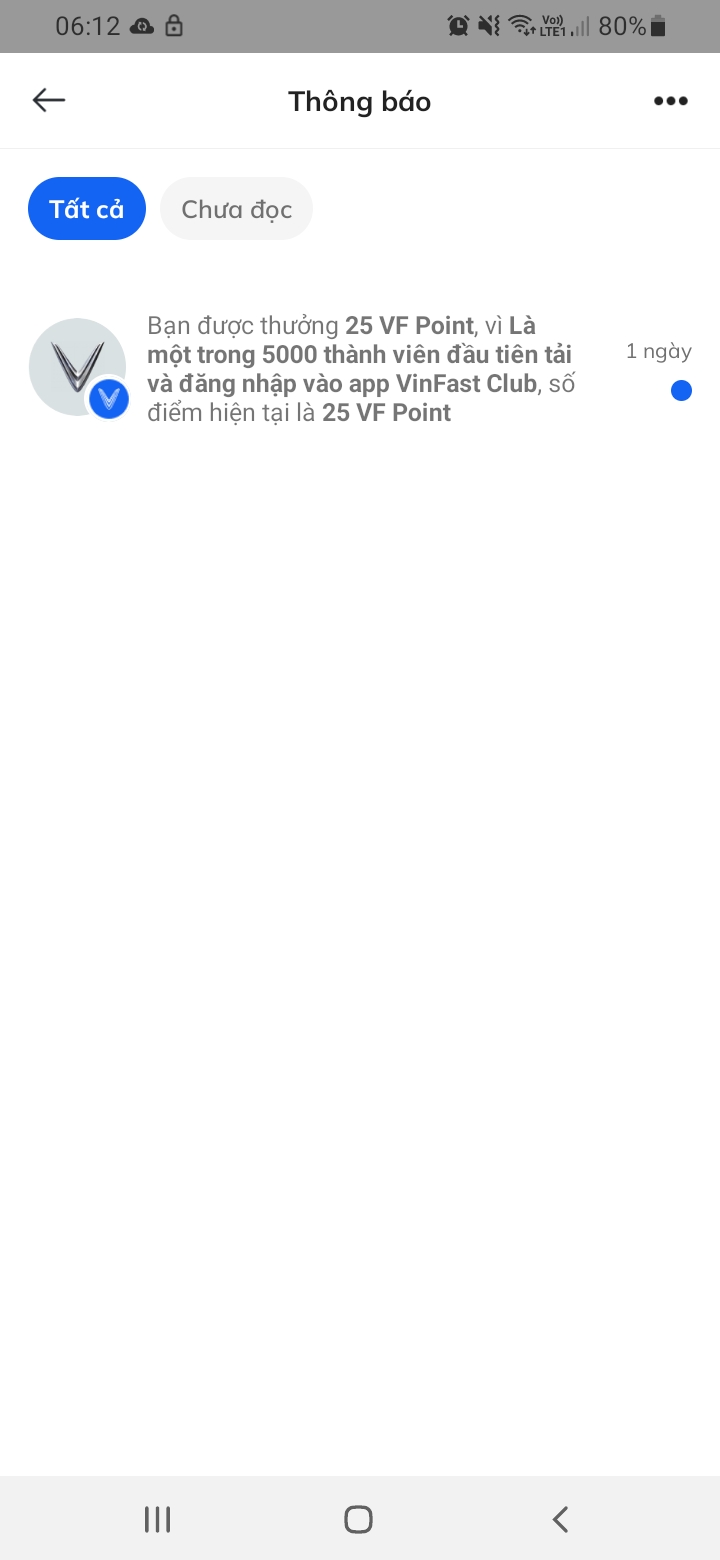Switch to the Chưa đọc filter
The height and width of the screenshot is (1560, 720).
pos(236,209)
